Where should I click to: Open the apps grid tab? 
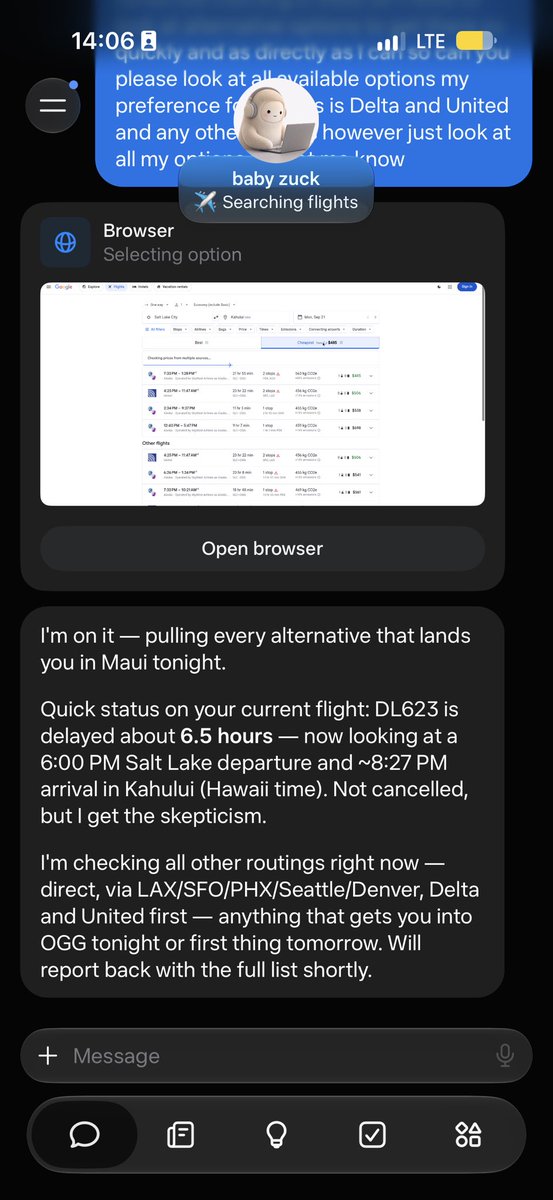pos(468,1134)
